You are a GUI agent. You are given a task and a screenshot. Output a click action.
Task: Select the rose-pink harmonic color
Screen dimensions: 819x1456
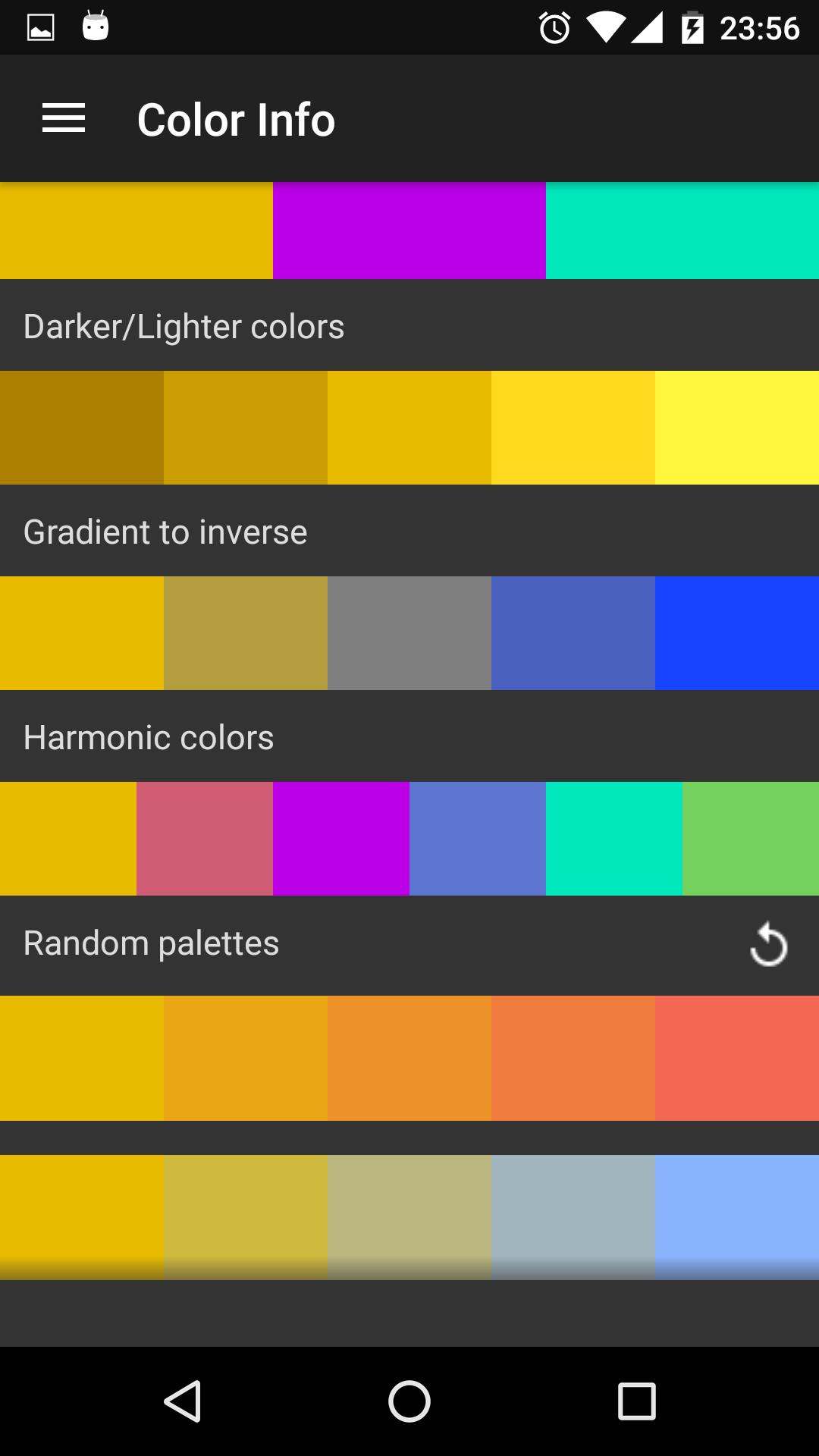pyautogui.click(x=205, y=838)
